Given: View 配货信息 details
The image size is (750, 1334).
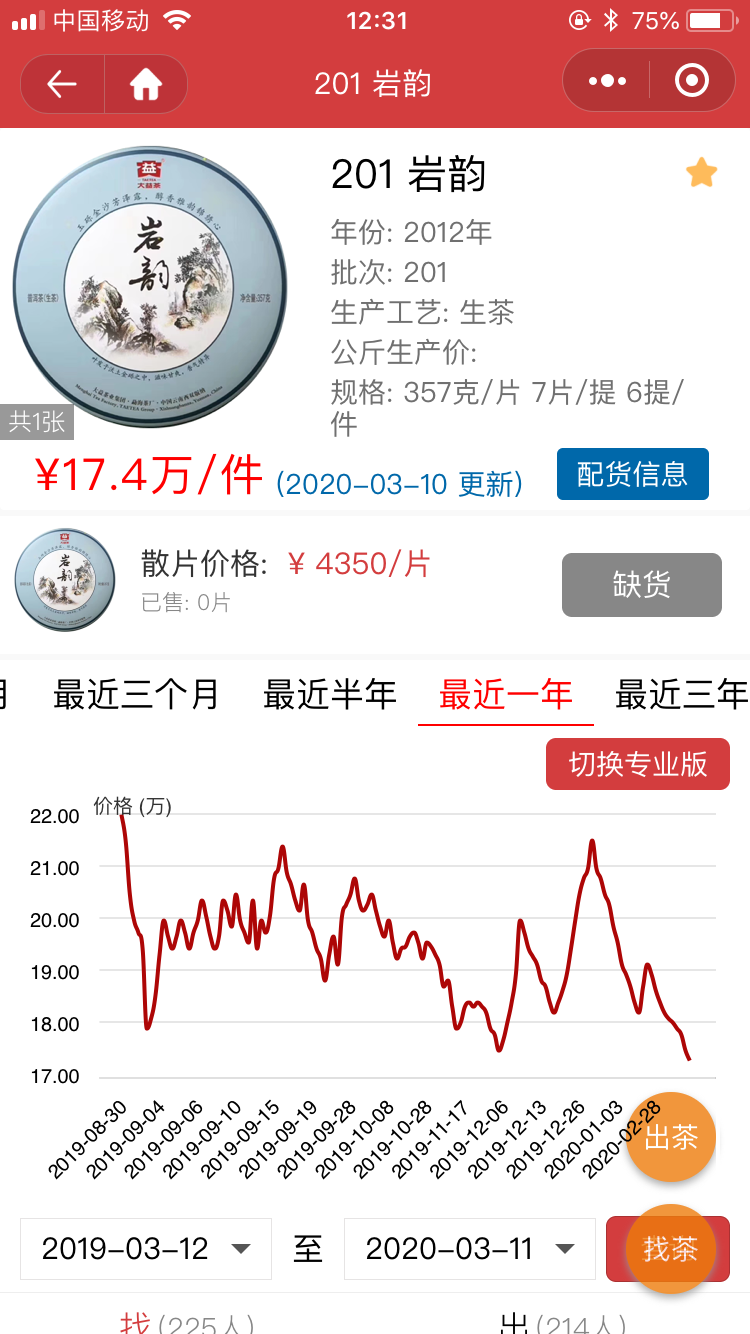Looking at the screenshot, I should click(632, 474).
